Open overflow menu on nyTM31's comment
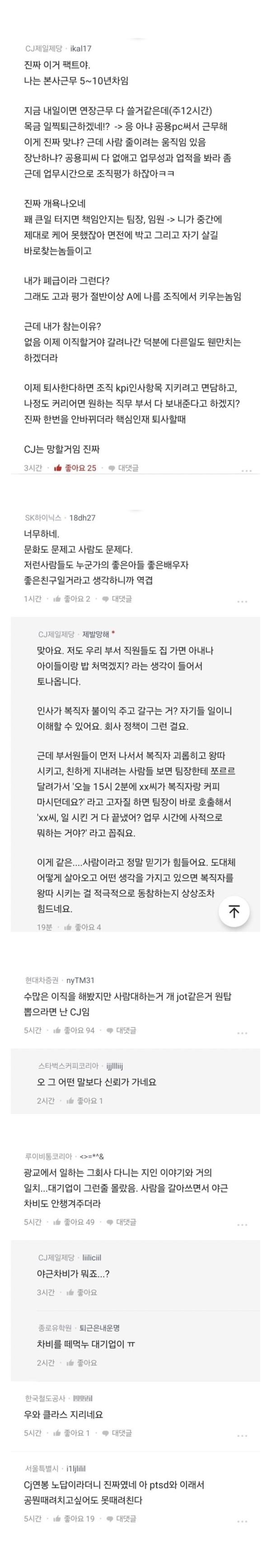Image resolution: width=271 pixels, height=1568 pixels. click(x=242, y=1033)
